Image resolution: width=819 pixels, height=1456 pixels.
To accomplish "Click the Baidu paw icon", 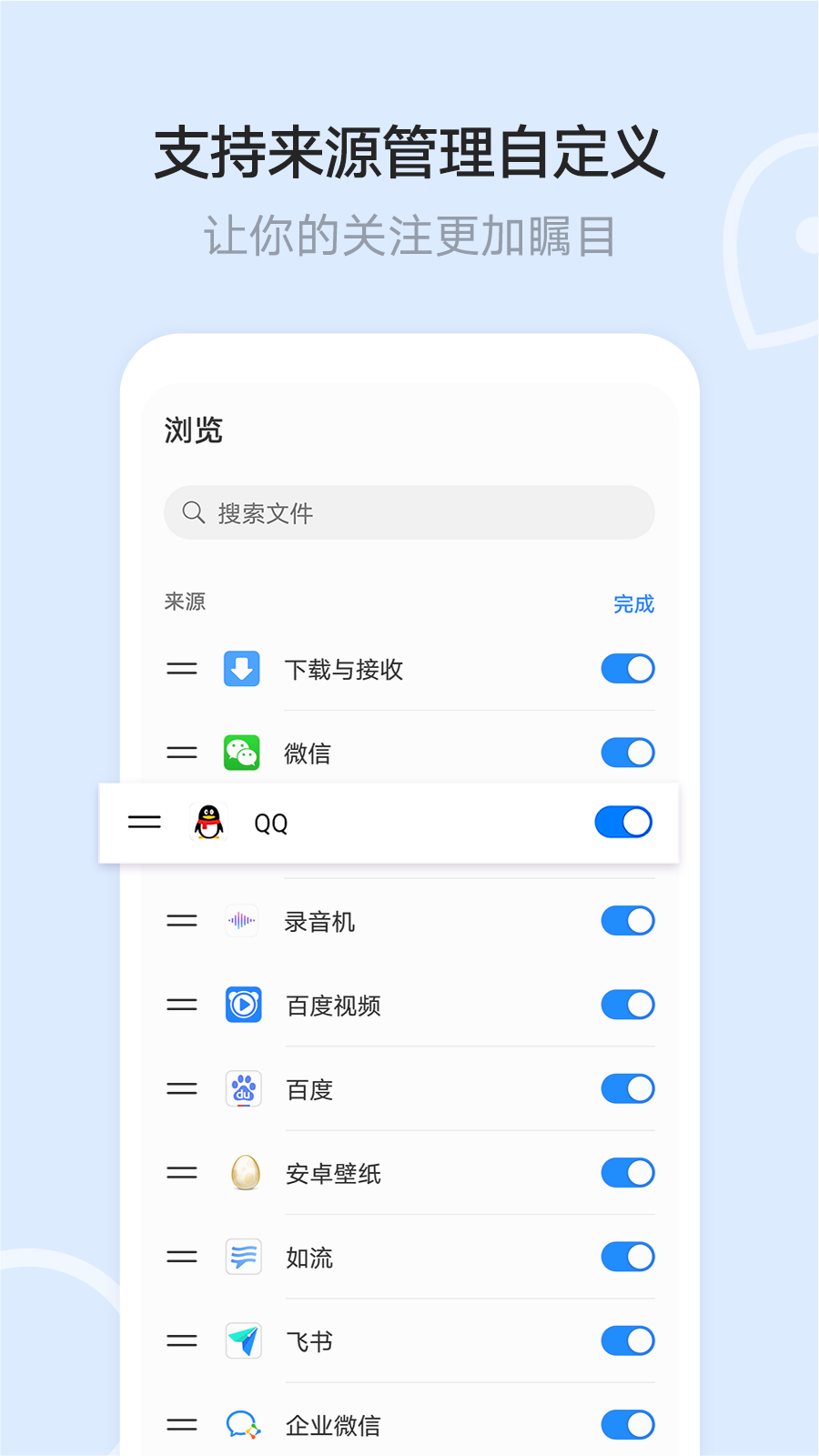I will [x=242, y=1088].
